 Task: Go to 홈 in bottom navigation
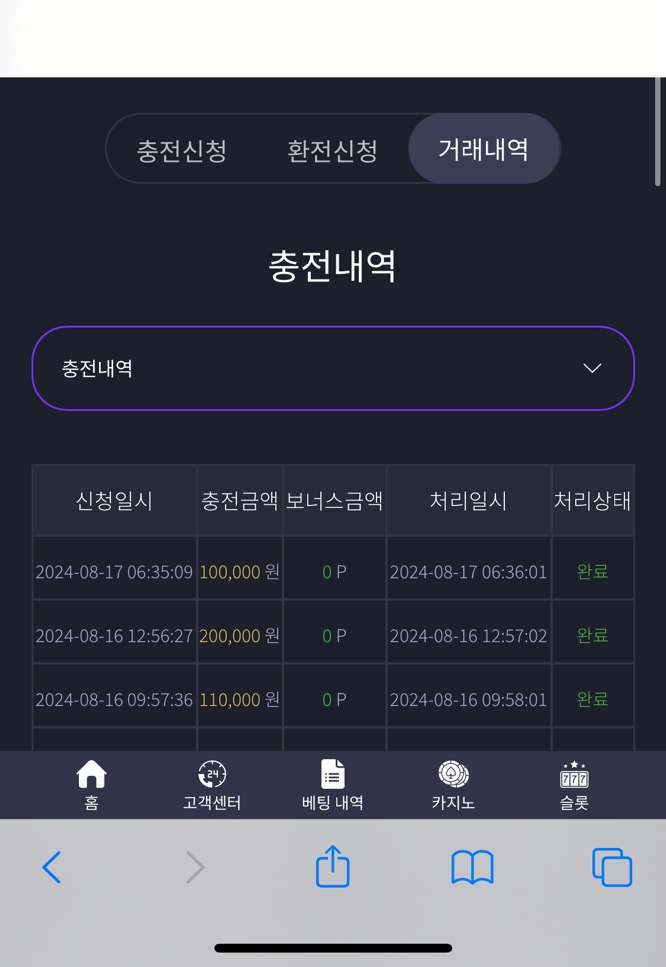pos(91,784)
